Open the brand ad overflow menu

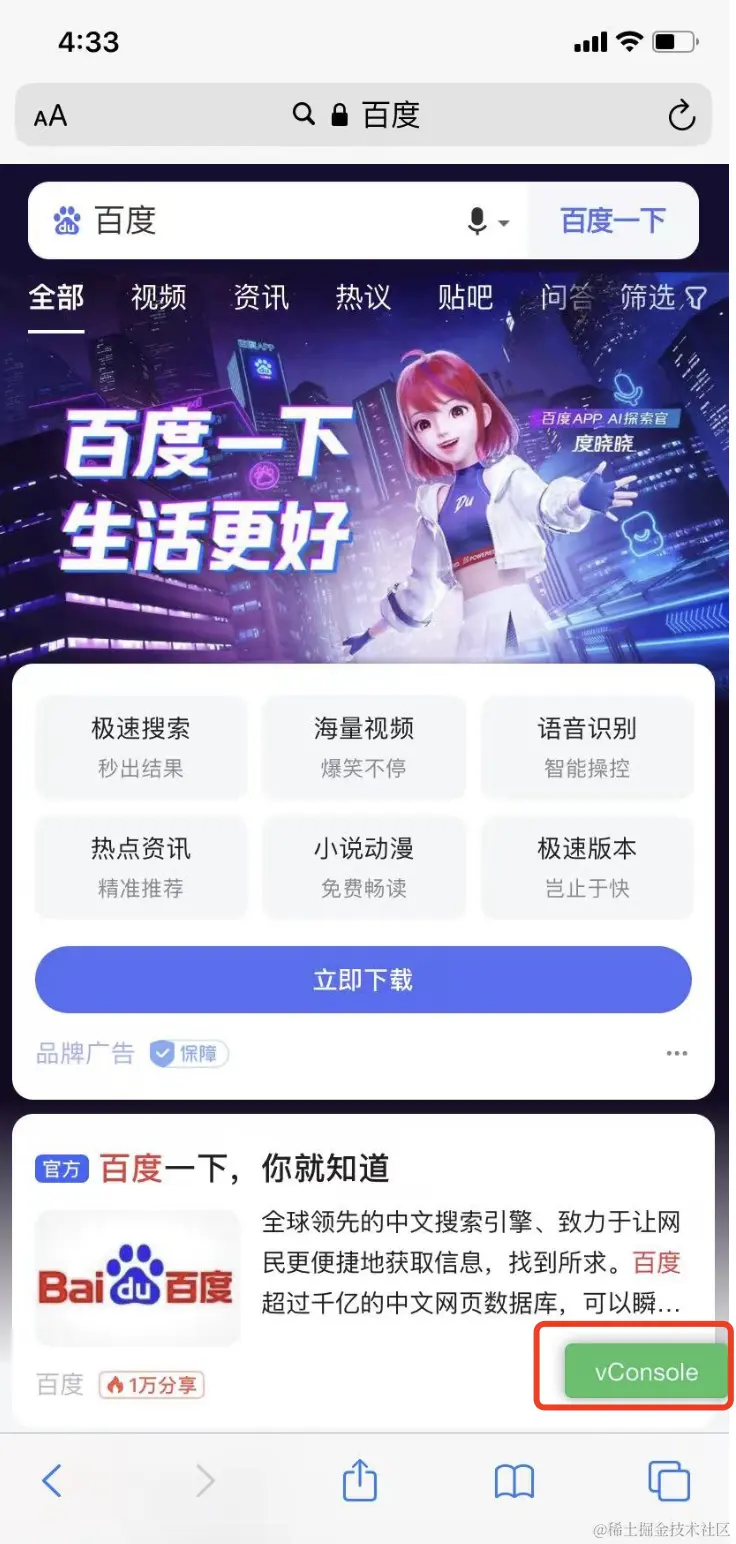tap(677, 1053)
